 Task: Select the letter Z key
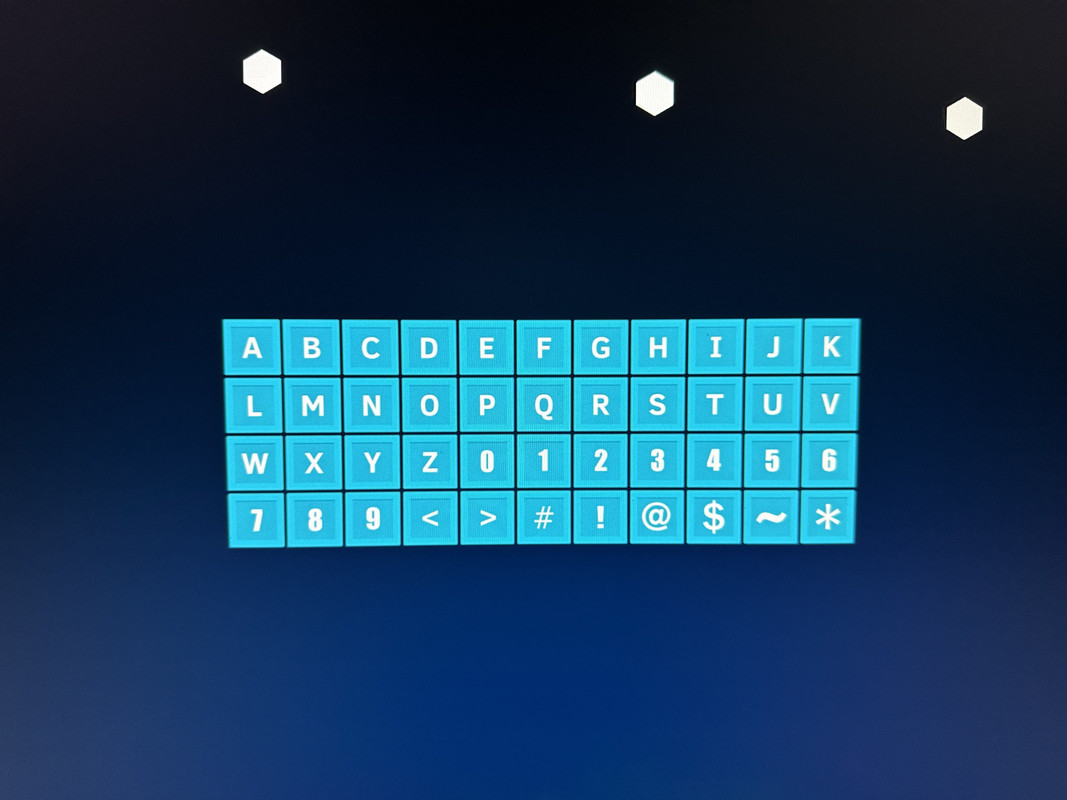(x=429, y=463)
